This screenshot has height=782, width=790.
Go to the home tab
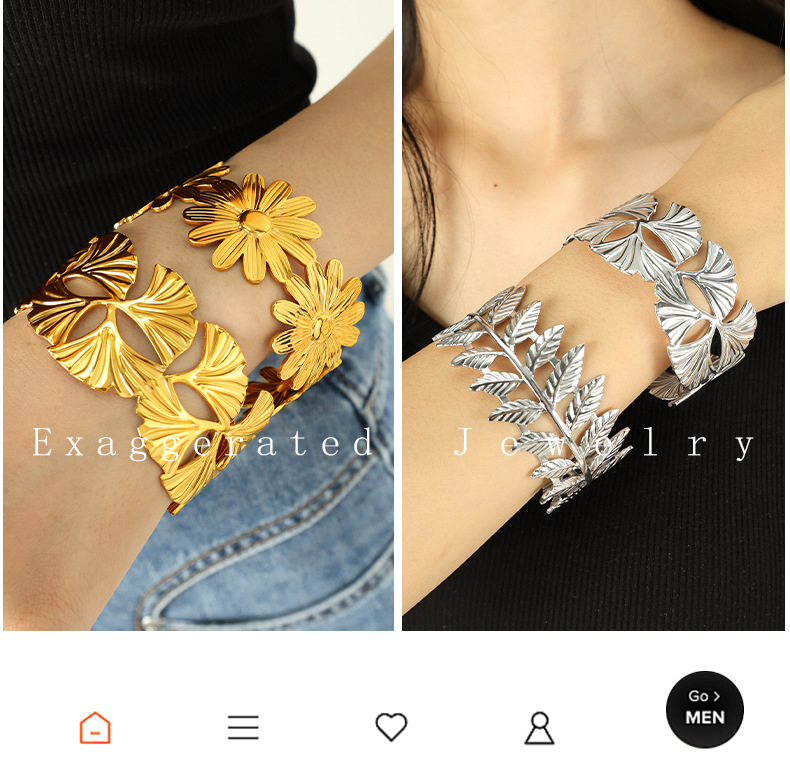click(95, 727)
